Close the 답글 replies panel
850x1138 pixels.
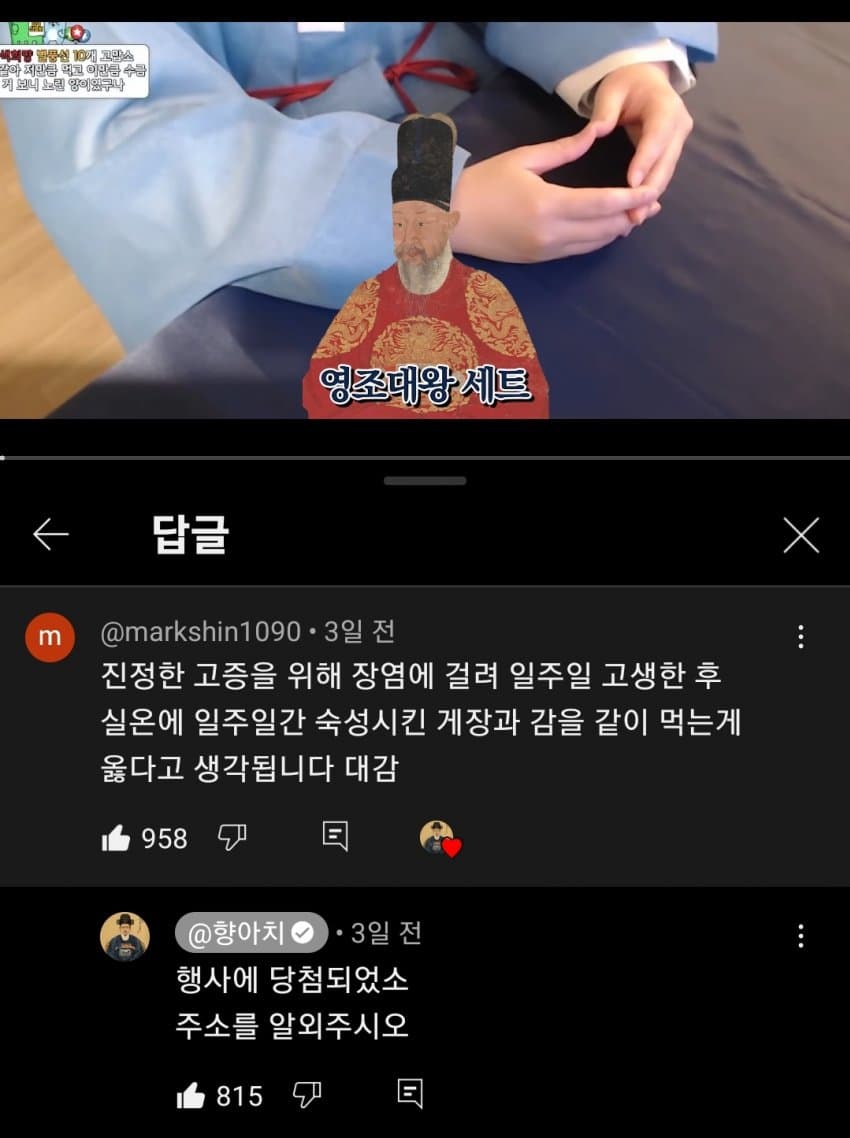tap(801, 536)
